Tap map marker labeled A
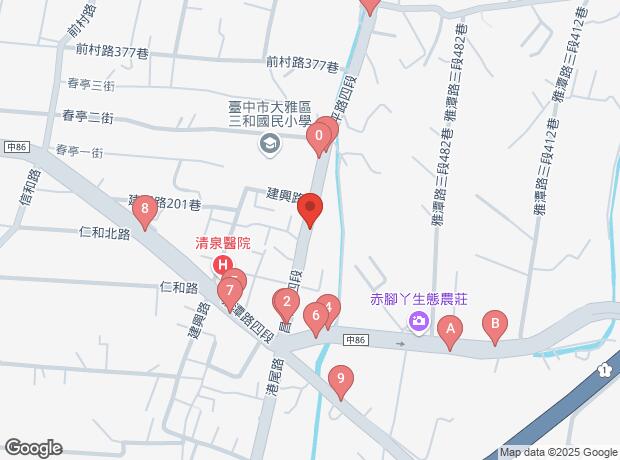The width and height of the screenshot is (620, 460). (451, 329)
